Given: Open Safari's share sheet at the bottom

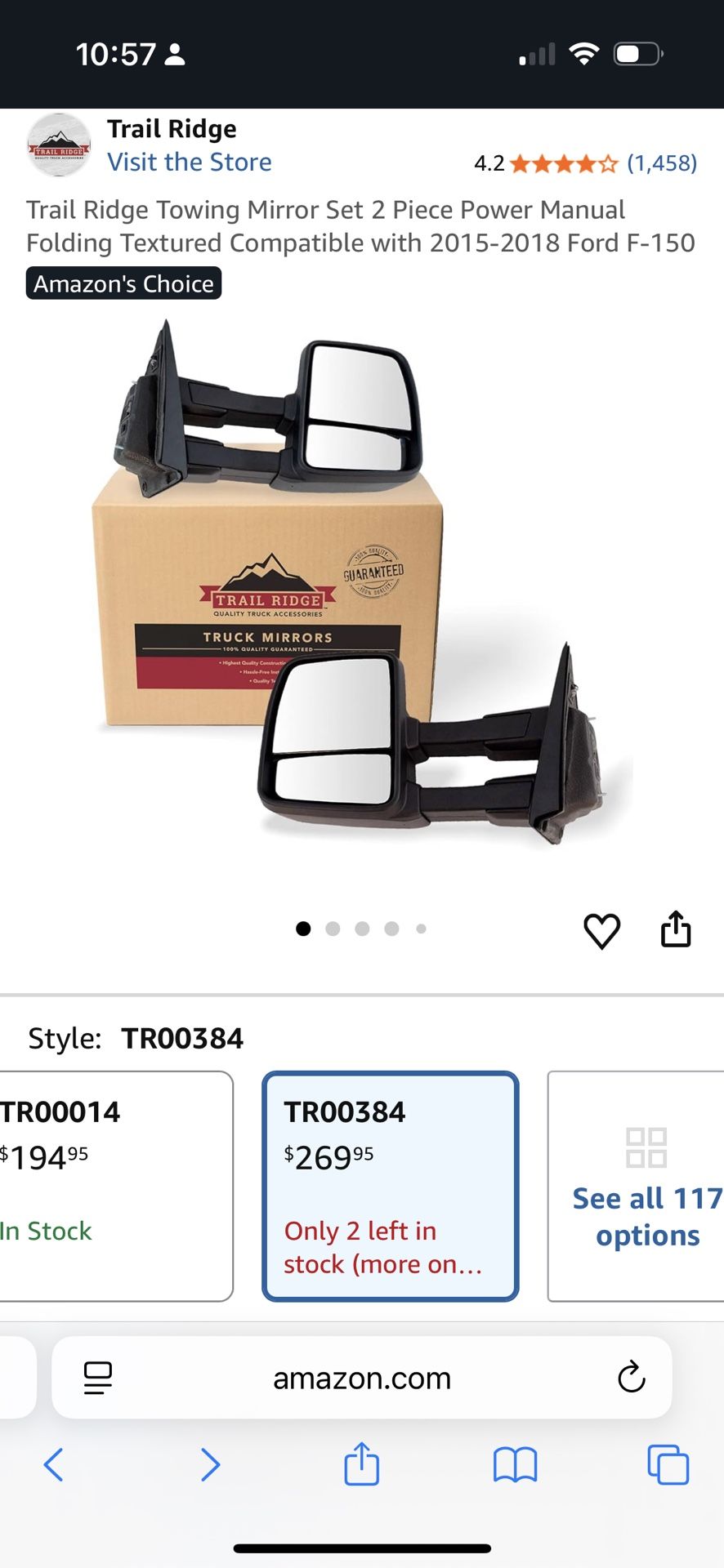Looking at the screenshot, I should tap(362, 1464).
